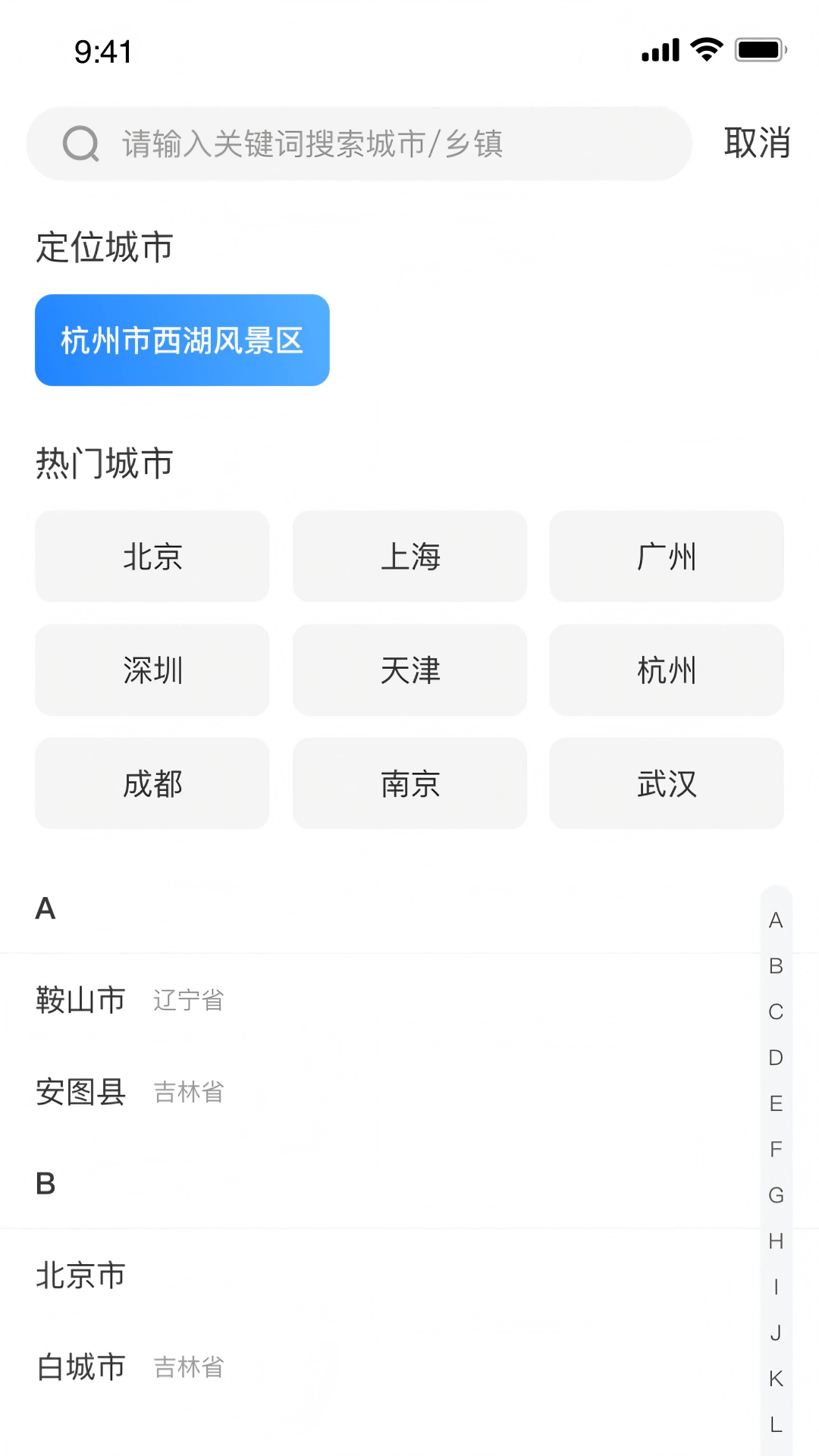Choose 上海 from hot cities
The image size is (819, 1456).
pyautogui.click(x=409, y=557)
